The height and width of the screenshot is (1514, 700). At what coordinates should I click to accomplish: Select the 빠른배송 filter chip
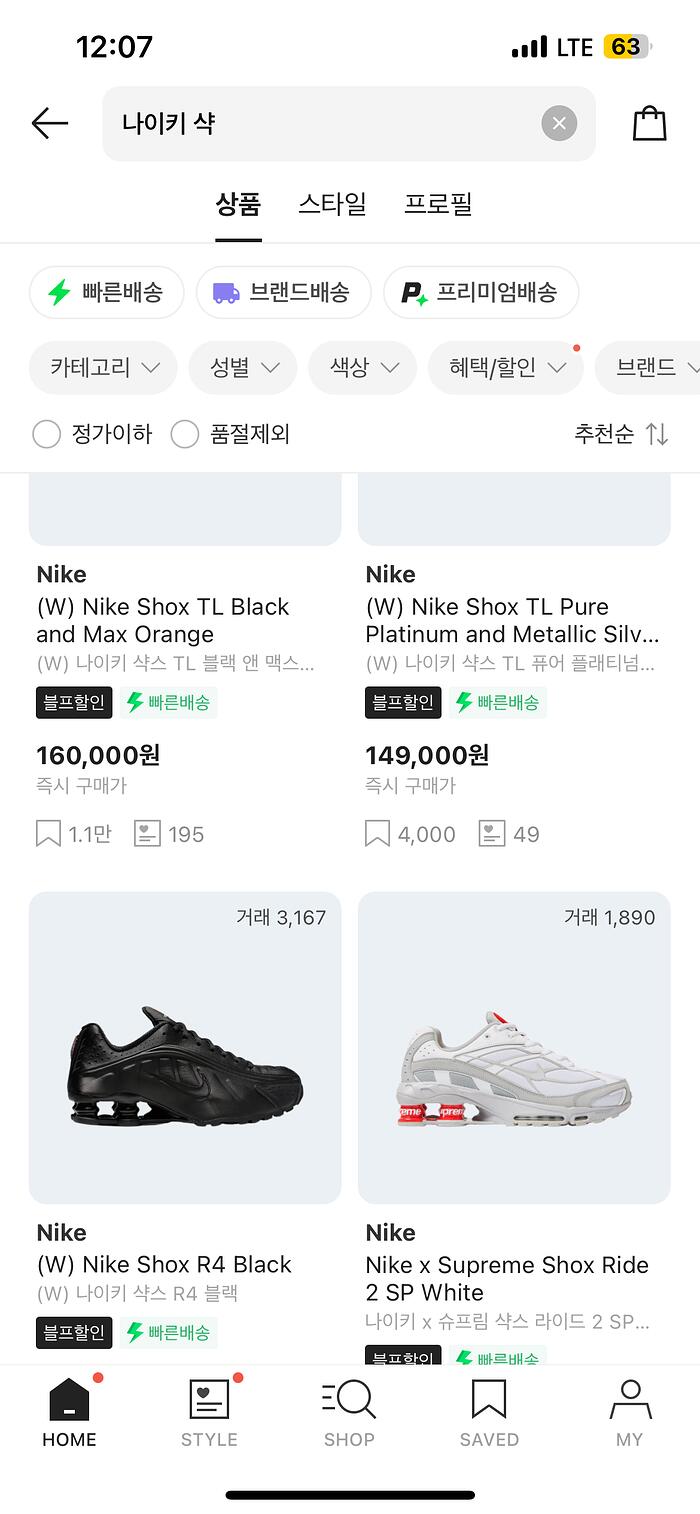[107, 292]
